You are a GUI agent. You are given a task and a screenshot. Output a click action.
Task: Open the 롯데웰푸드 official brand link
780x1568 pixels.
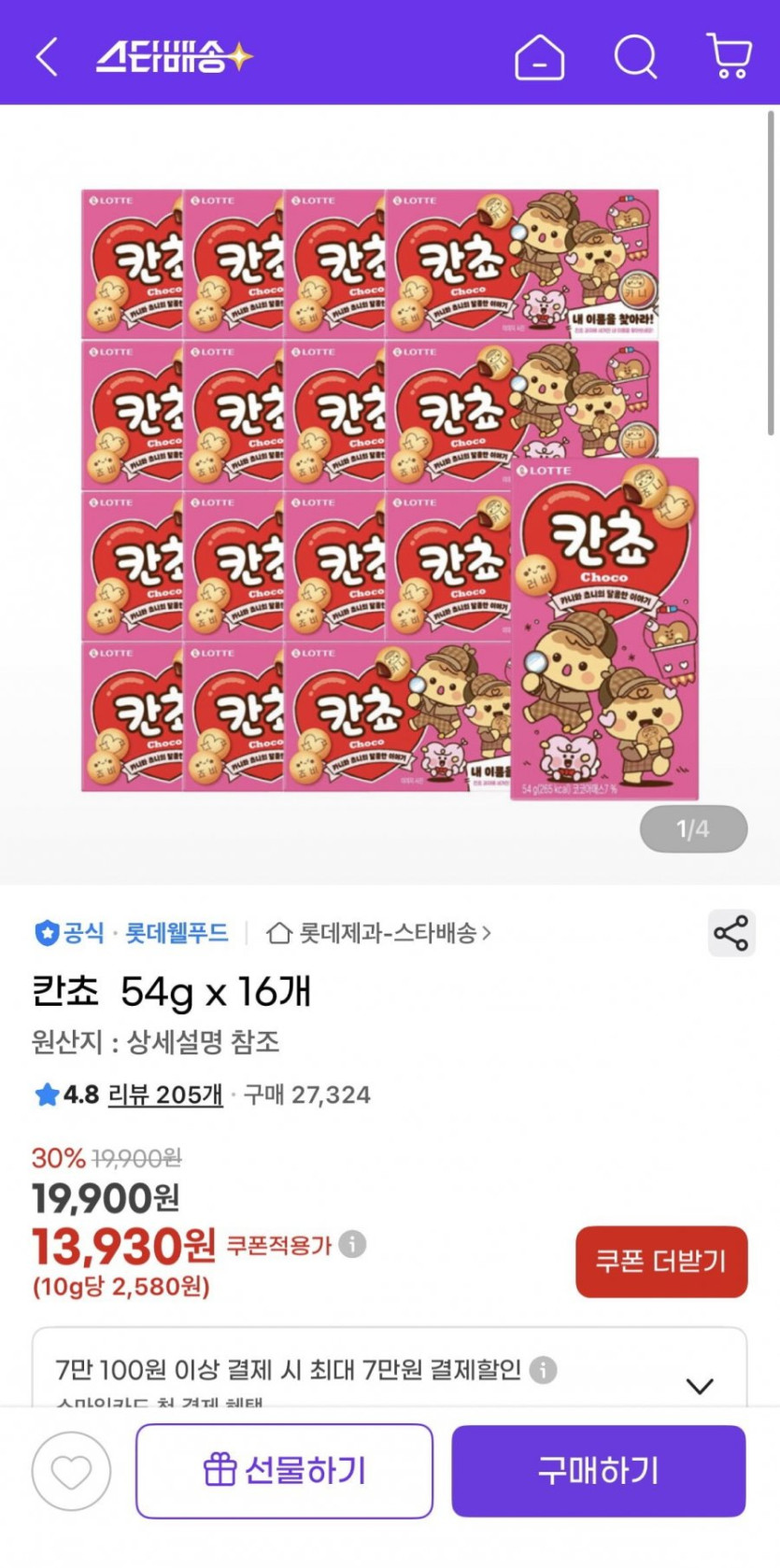pyautogui.click(x=177, y=933)
